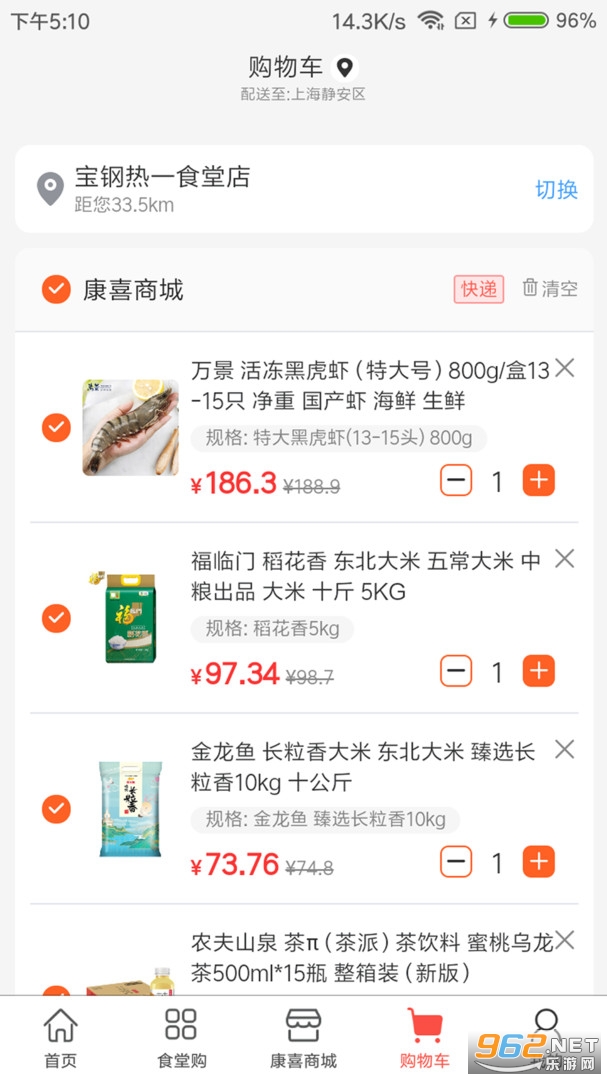Remove 农夫山泉 茶π from cart

(565, 940)
